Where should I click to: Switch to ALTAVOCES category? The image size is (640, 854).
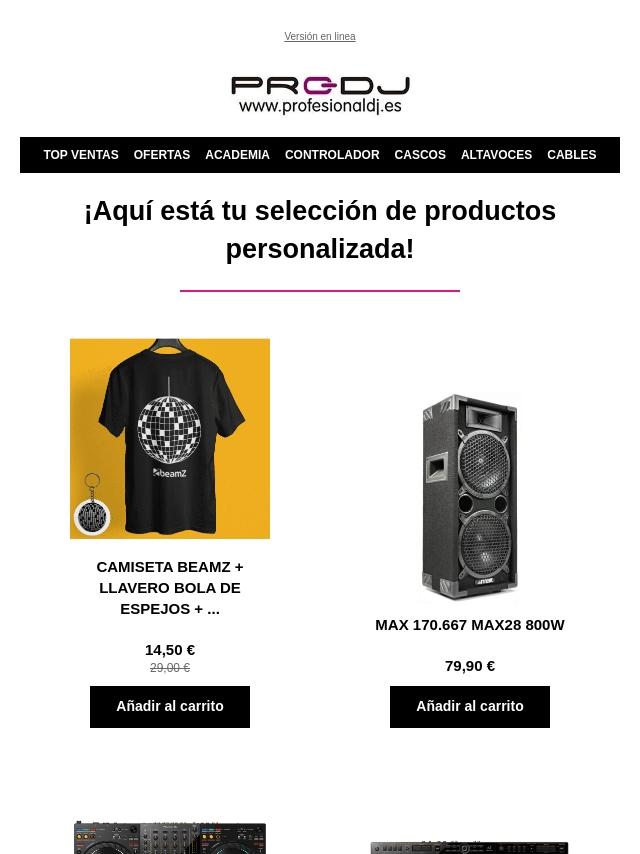point(496,155)
